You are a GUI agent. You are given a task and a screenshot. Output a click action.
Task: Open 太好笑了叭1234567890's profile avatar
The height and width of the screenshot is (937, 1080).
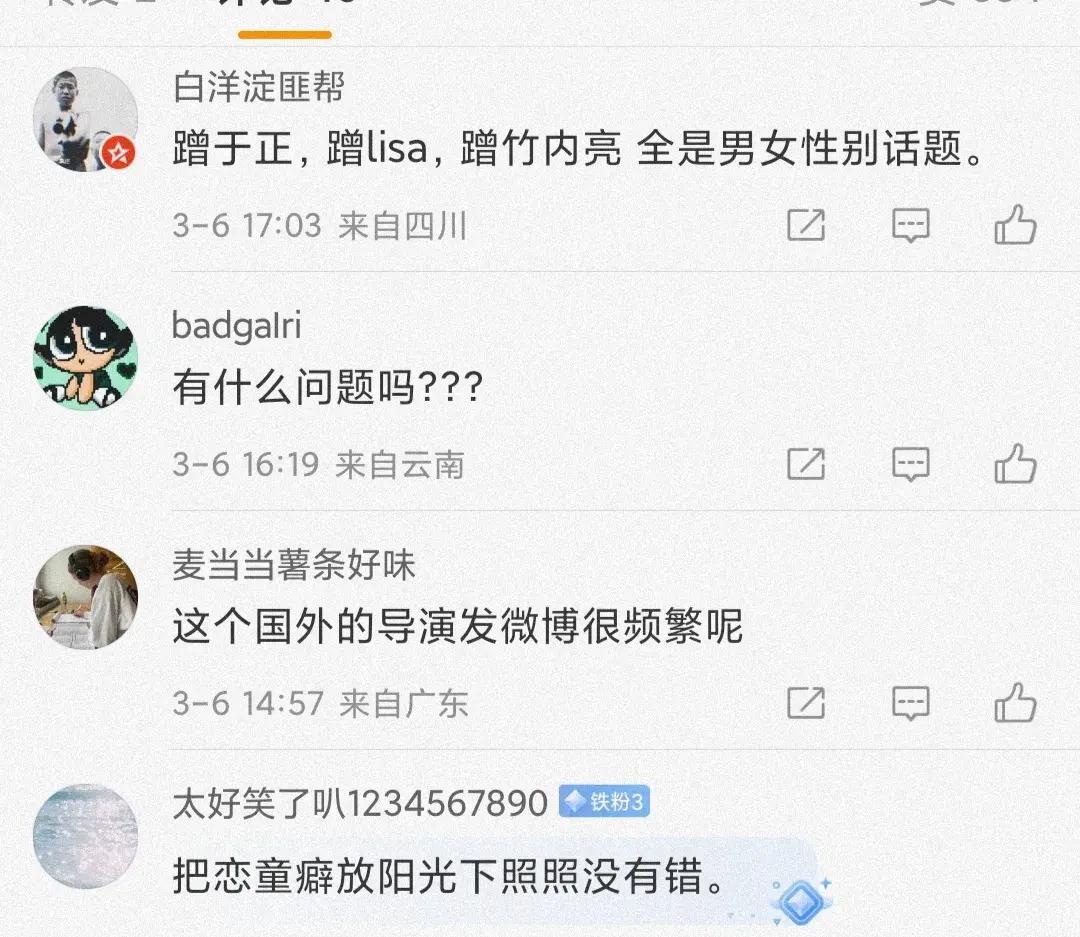point(86,836)
